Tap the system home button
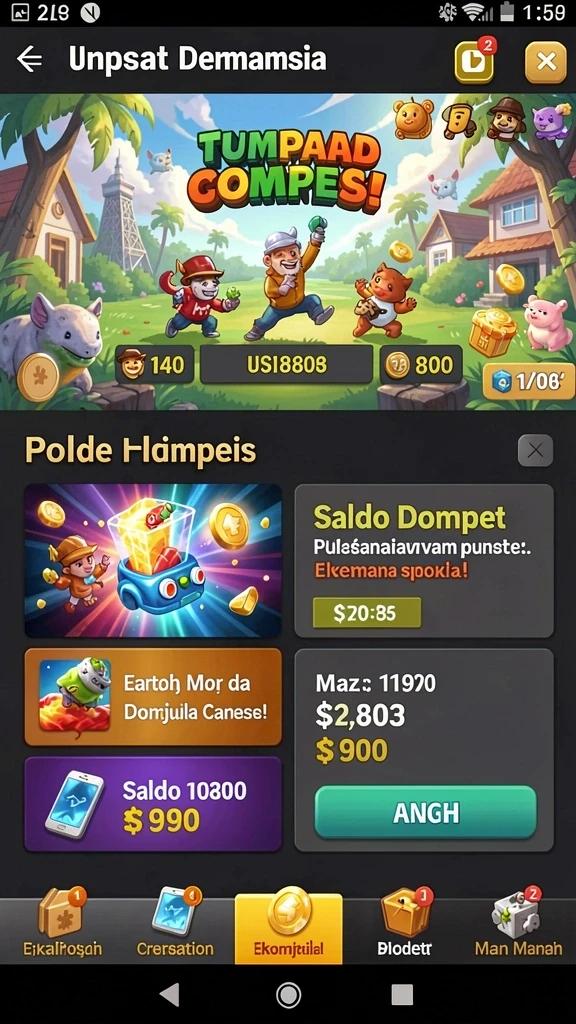 (x=288, y=995)
